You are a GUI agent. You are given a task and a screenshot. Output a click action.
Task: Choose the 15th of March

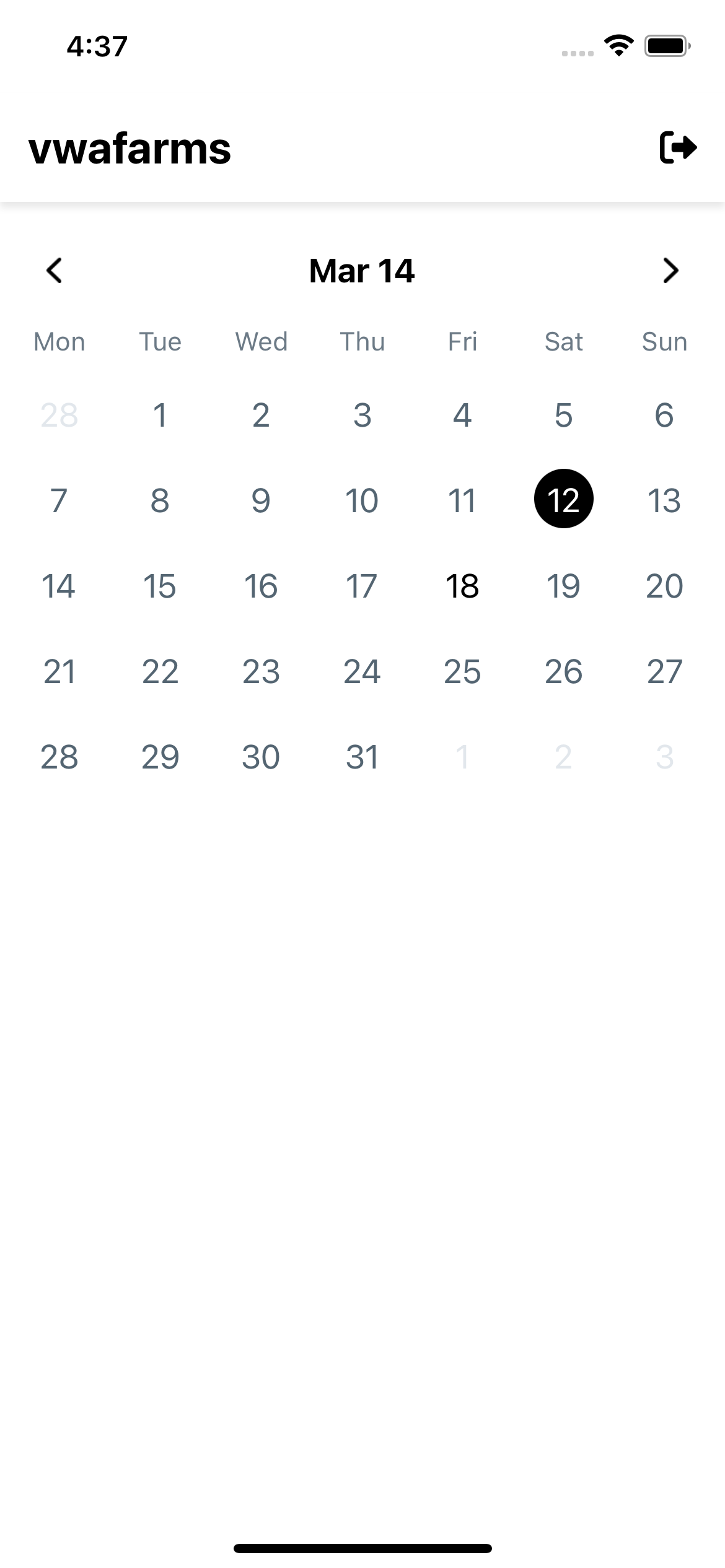tap(160, 585)
